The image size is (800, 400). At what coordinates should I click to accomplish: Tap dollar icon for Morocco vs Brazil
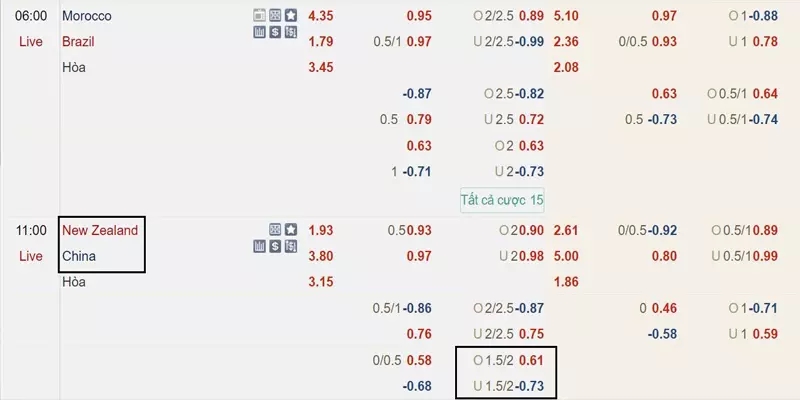click(275, 32)
